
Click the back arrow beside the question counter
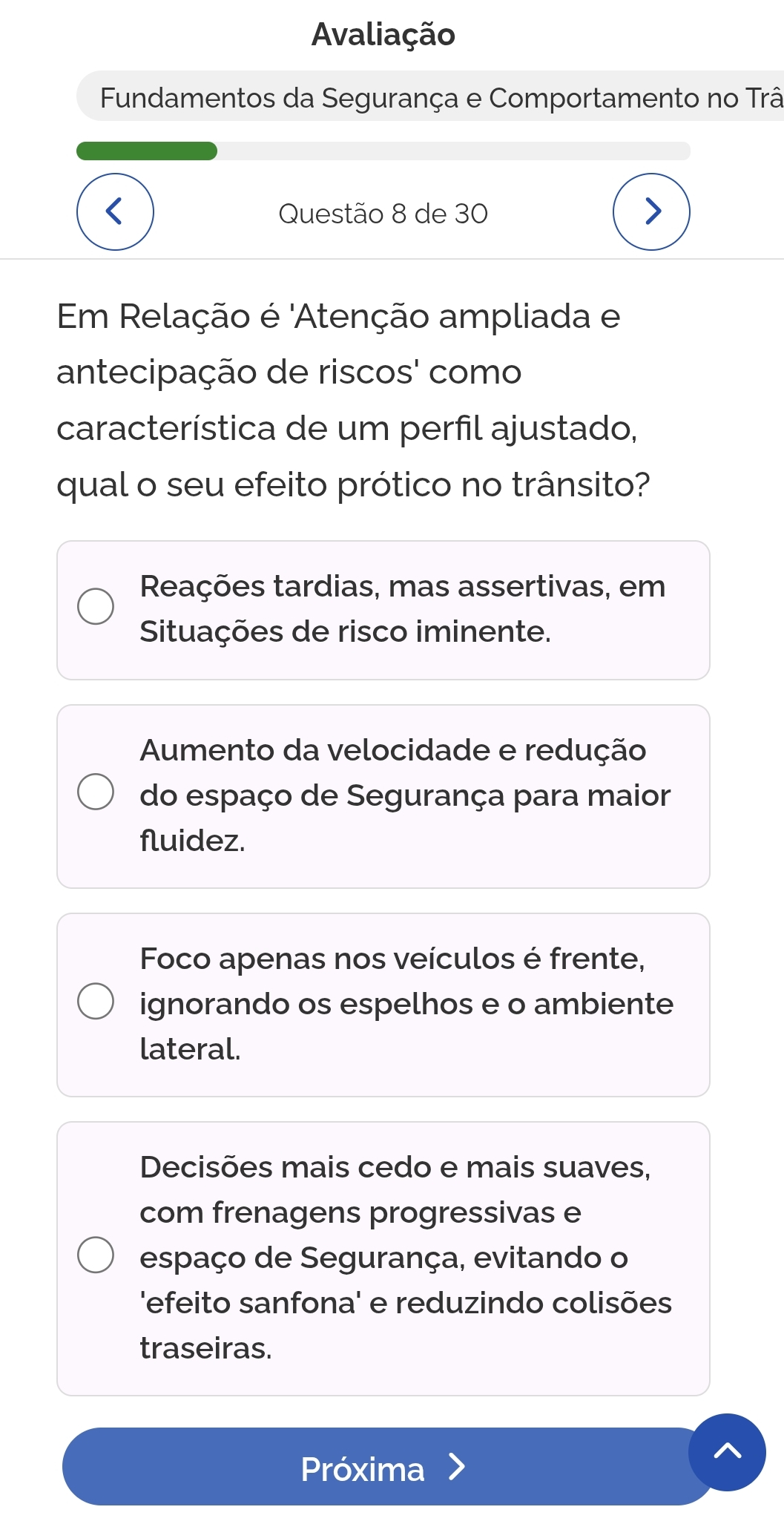[x=115, y=211]
